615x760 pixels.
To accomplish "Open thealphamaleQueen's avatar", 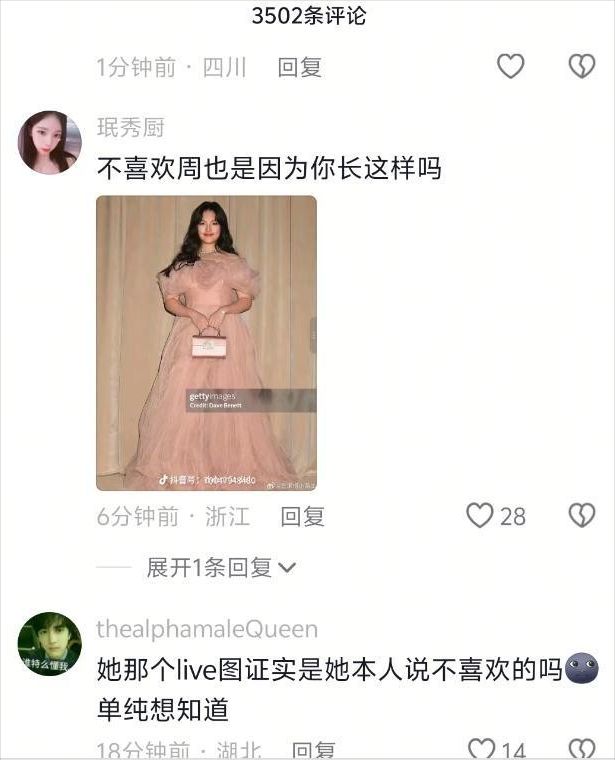I will 49,643.
